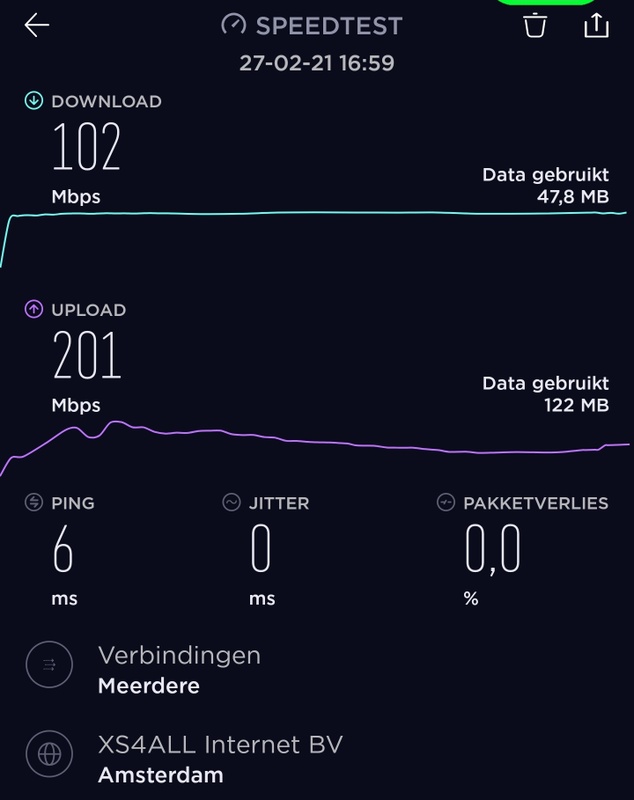
Task: Share this speed test result
Action: tap(595, 25)
